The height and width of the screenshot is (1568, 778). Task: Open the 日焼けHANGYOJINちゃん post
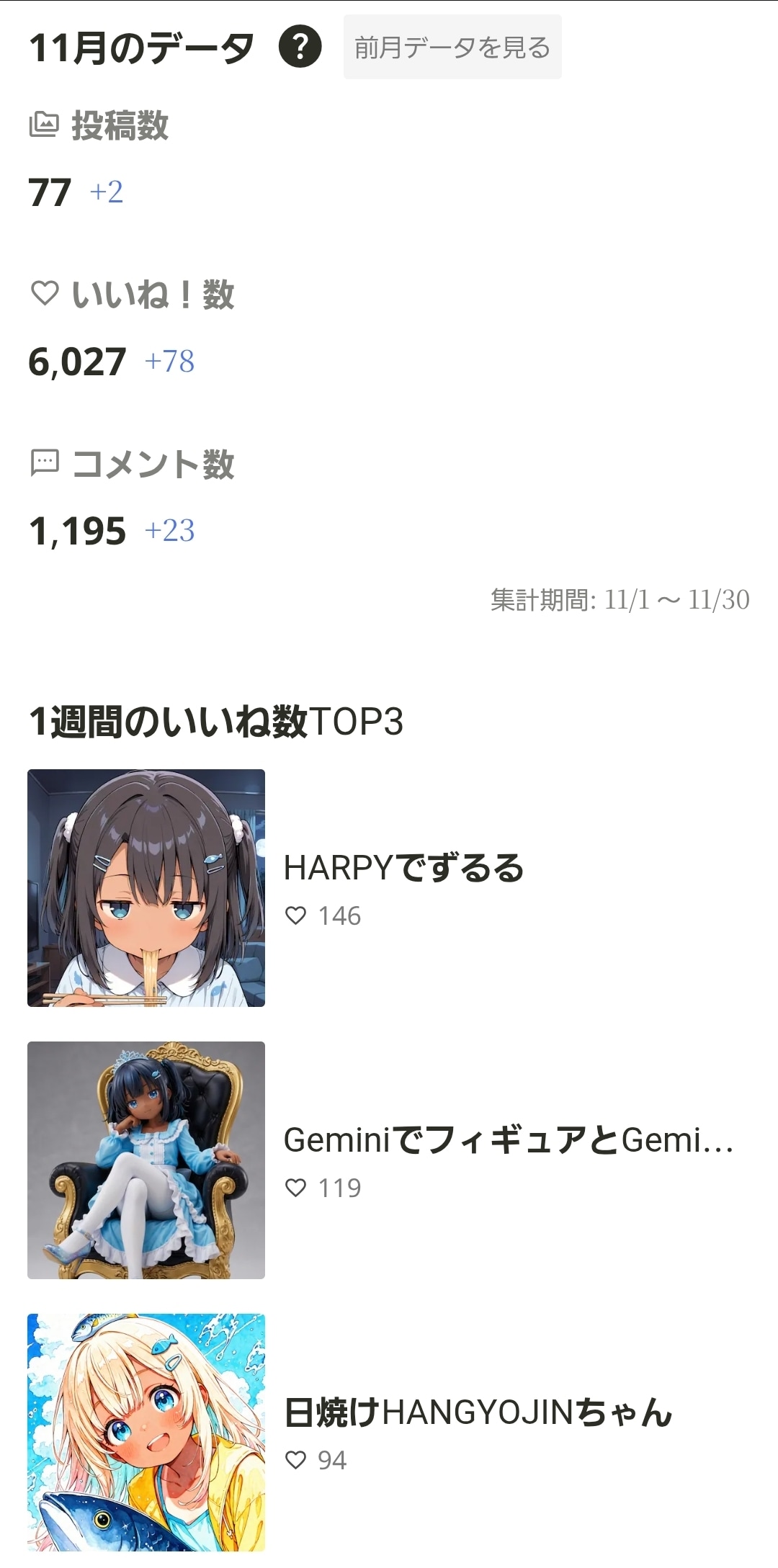[x=478, y=1412]
